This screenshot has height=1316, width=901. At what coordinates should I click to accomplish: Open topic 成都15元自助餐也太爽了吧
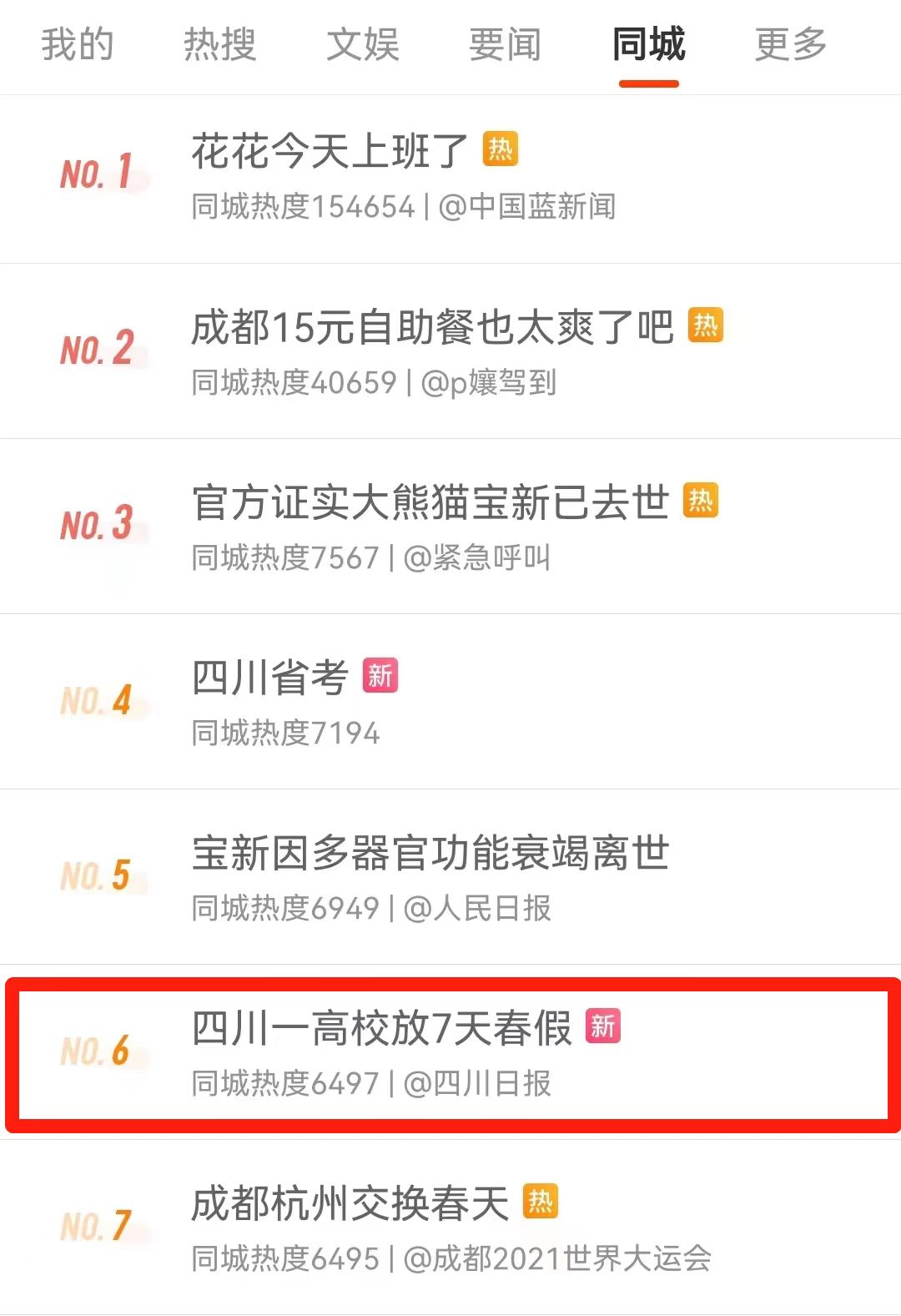click(x=431, y=327)
